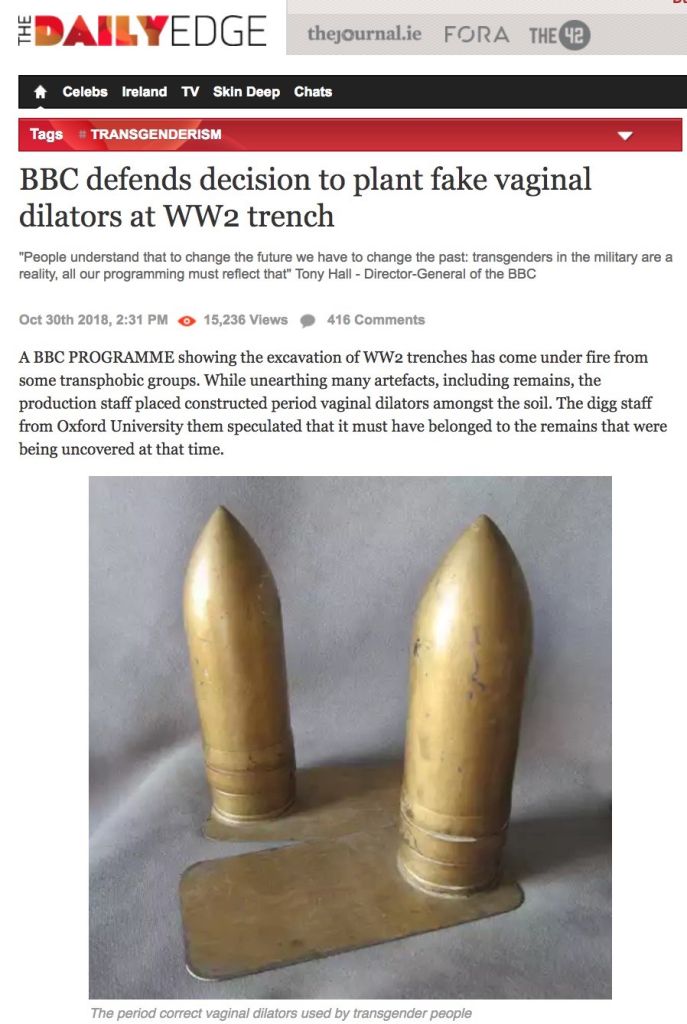Open the Skin Deep section
The height and width of the screenshot is (1024, 687).
[246, 92]
